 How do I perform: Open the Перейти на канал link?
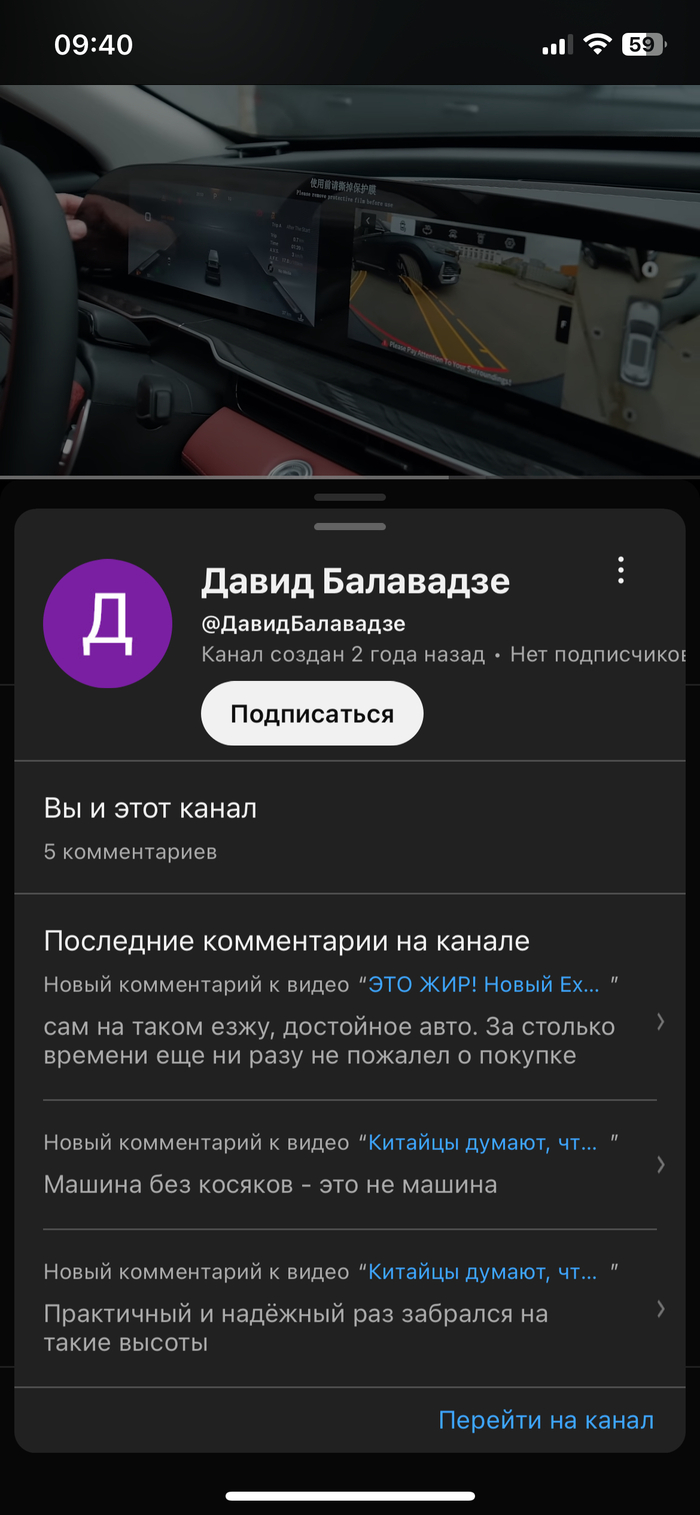coord(546,1420)
